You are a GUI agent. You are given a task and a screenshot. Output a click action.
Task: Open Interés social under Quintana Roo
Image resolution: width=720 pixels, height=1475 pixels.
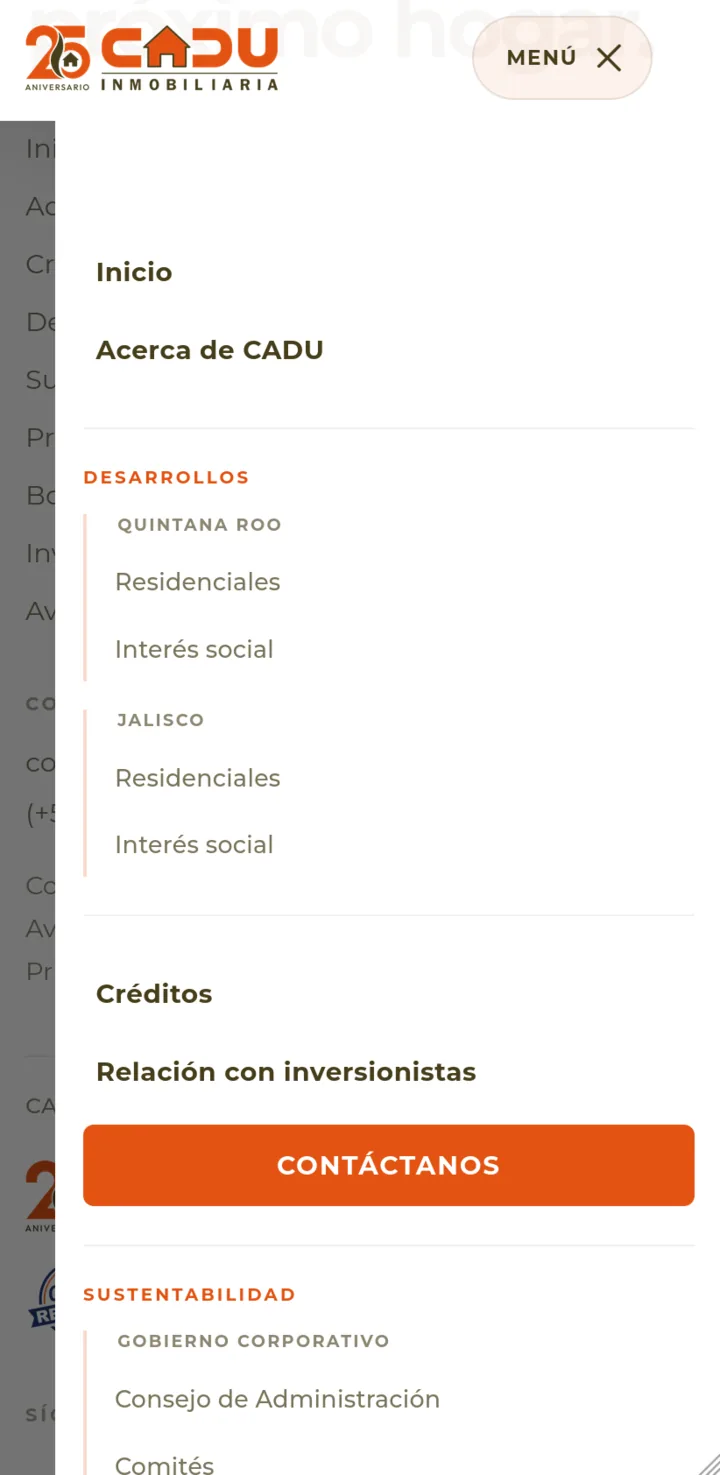(x=194, y=649)
